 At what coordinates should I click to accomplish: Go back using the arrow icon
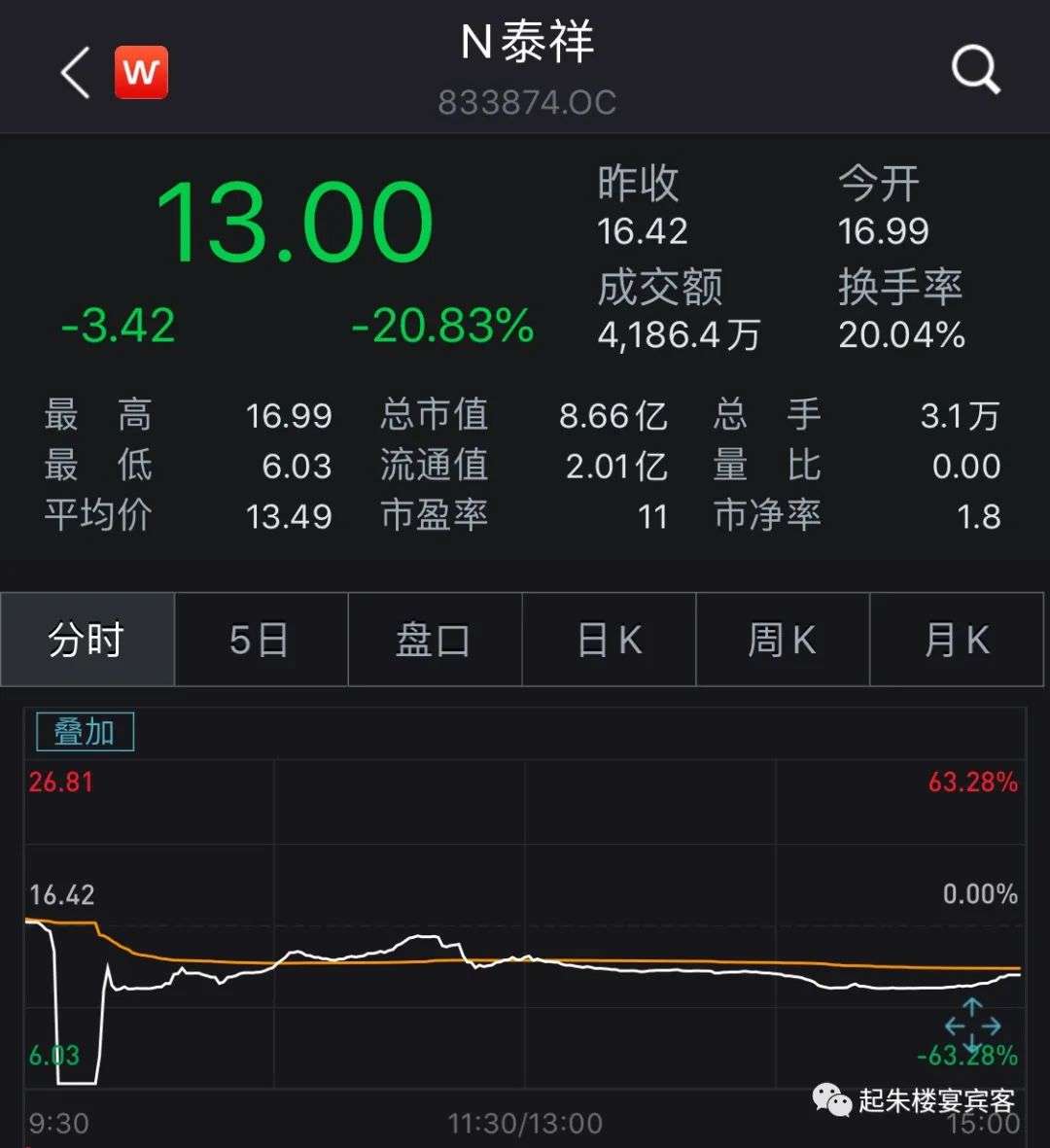point(76,73)
